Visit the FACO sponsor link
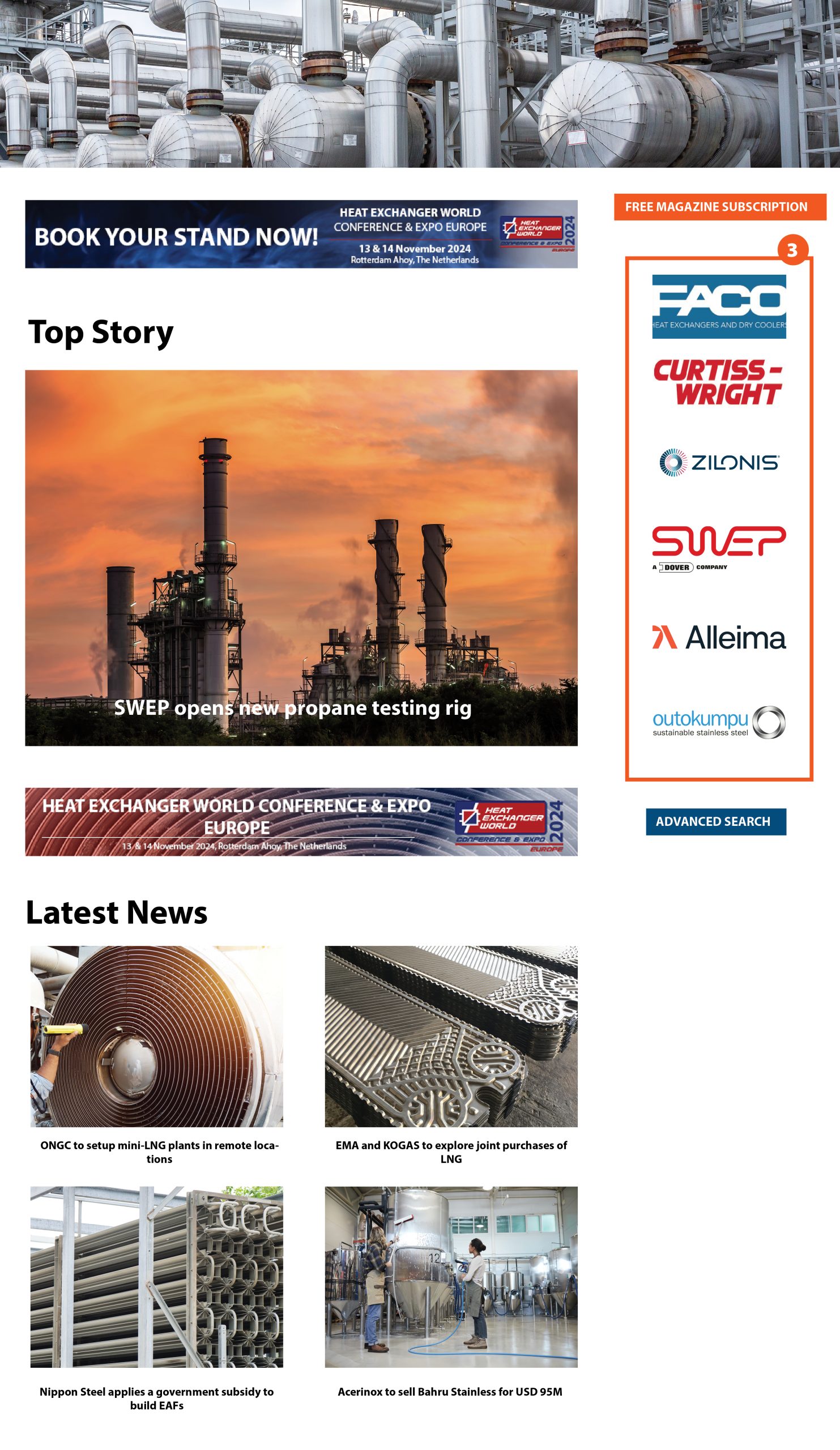Screen dimensions: 840x1450 (x=719, y=306)
